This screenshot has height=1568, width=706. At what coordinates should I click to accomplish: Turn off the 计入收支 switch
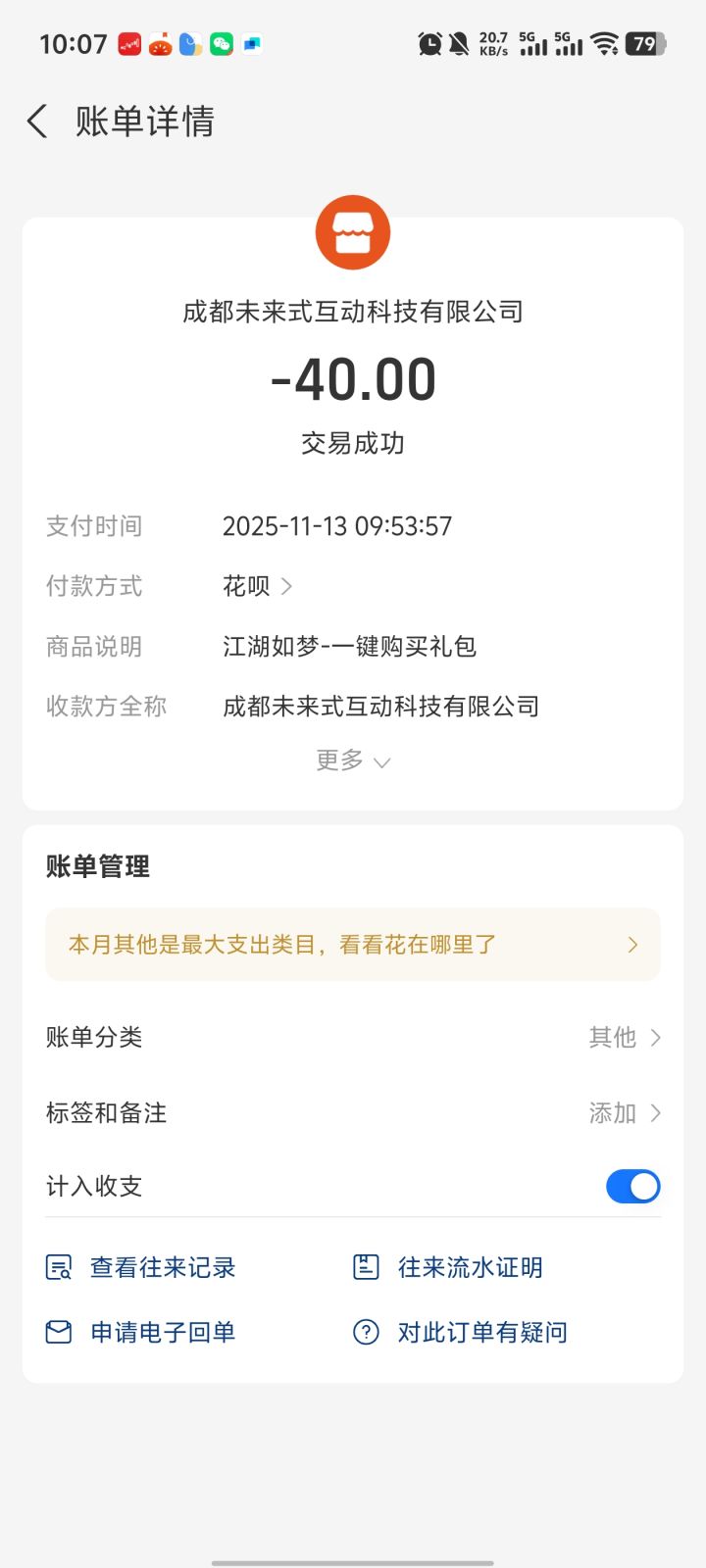pos(632,1187)
